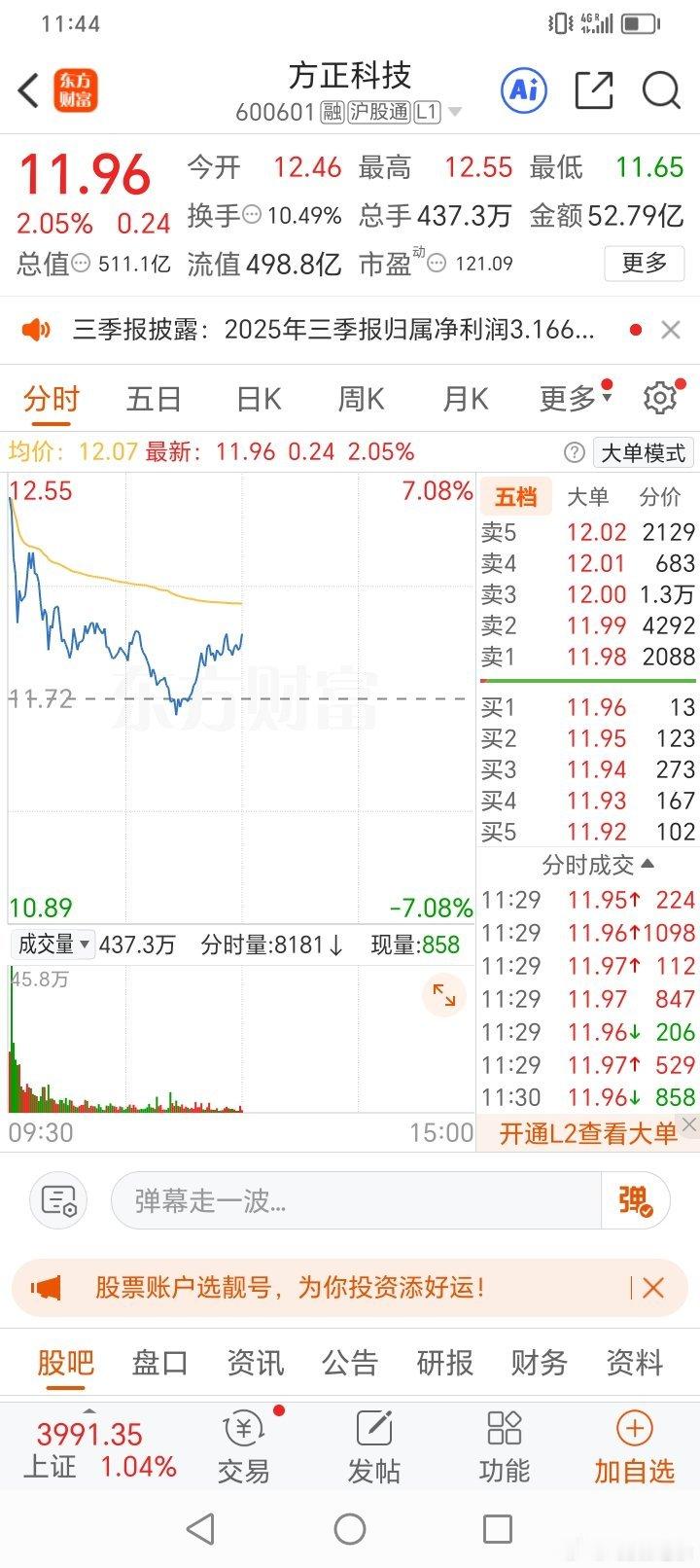The width and height of the screenshot is (700, 1568).
Task: Open the AI assistant icon
Action: tap(523, 89)
